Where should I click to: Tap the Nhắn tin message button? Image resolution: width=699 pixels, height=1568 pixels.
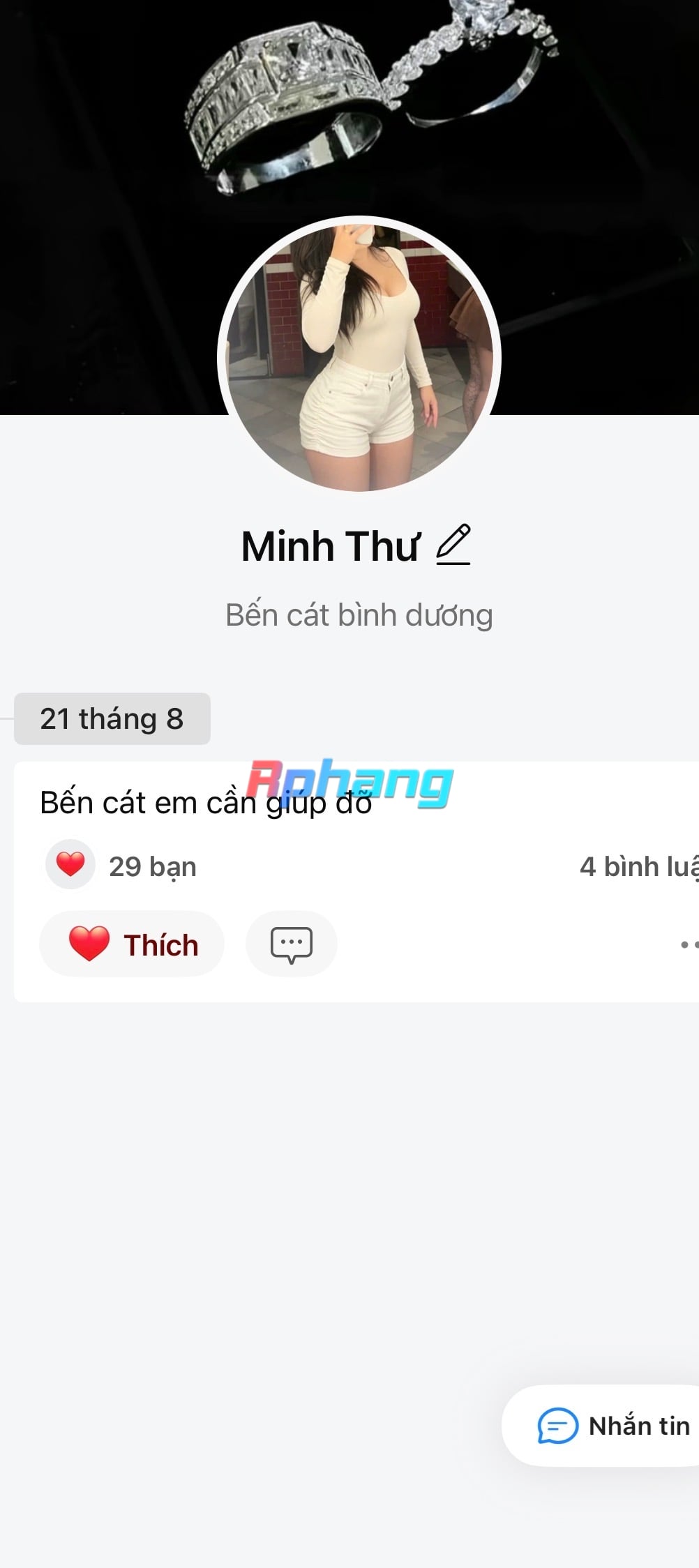[x=601, y=1426]
